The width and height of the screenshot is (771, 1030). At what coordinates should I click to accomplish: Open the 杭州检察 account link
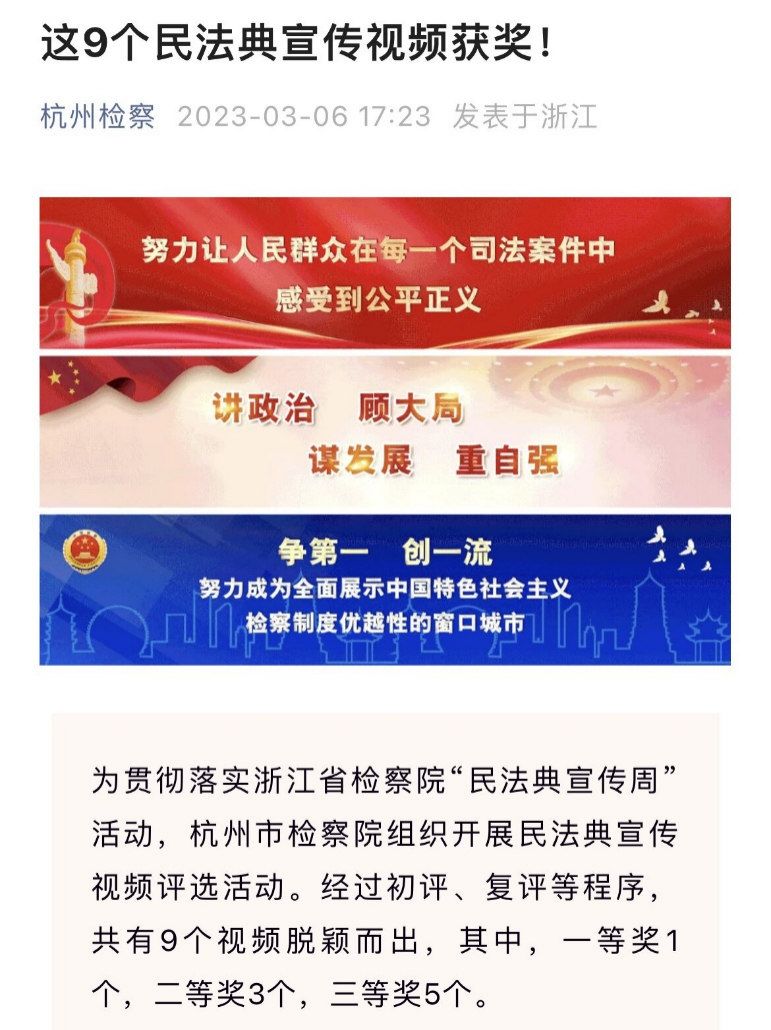pyautogui.click(x=98, y=117)
